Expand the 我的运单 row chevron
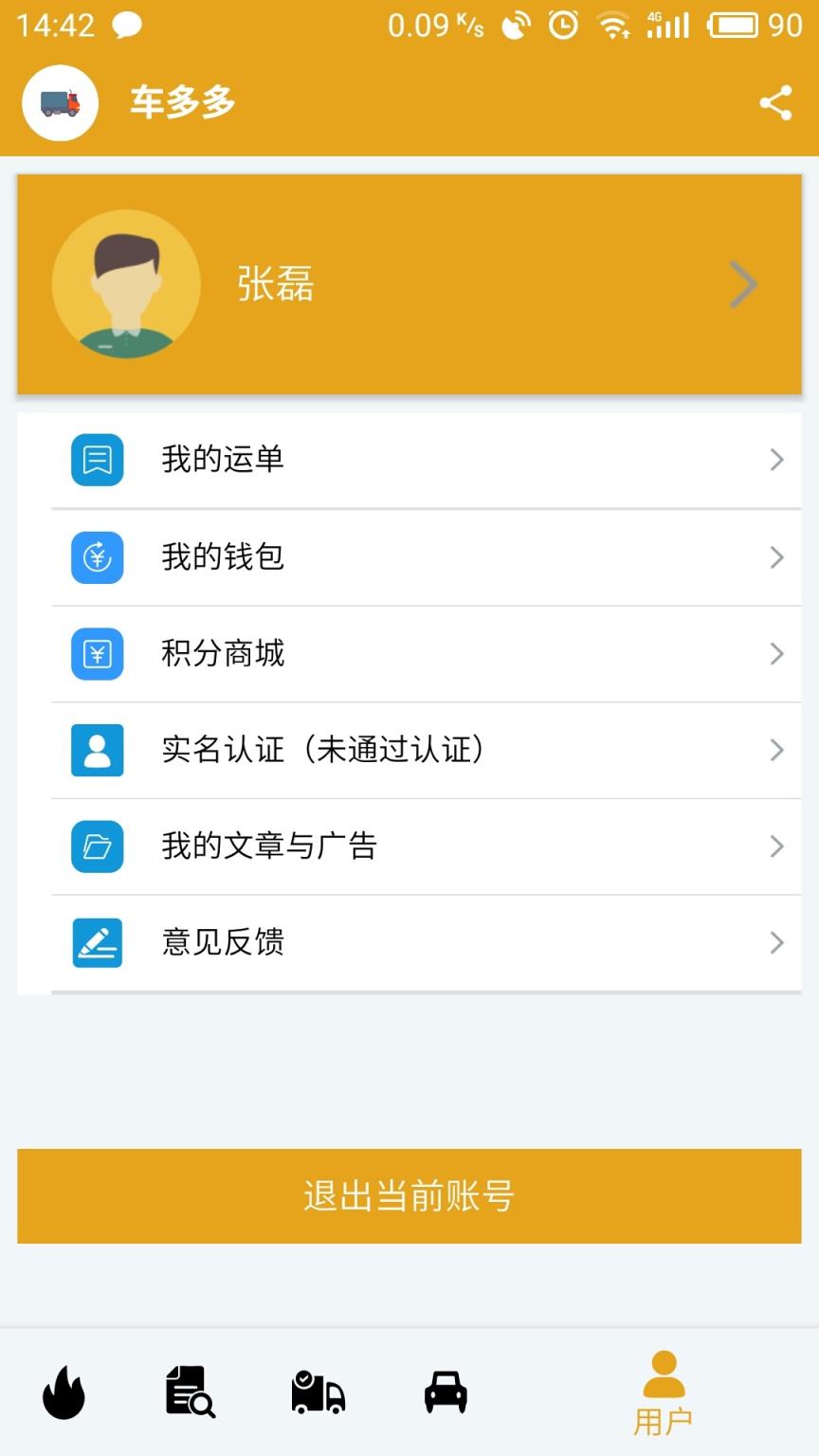This screenshot has height=1456, width=819. [777, 461]
